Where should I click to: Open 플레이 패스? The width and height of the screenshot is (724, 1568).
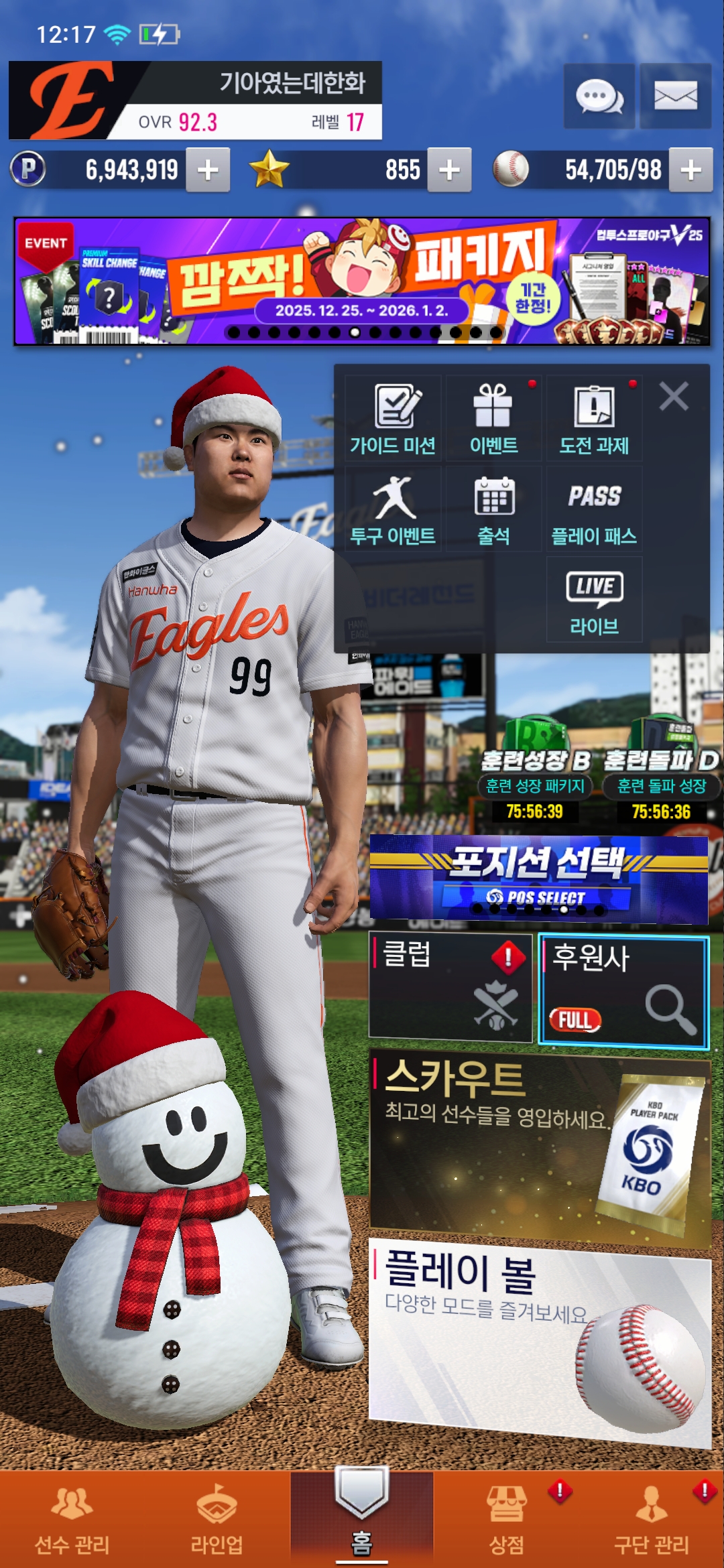[595, 509]
